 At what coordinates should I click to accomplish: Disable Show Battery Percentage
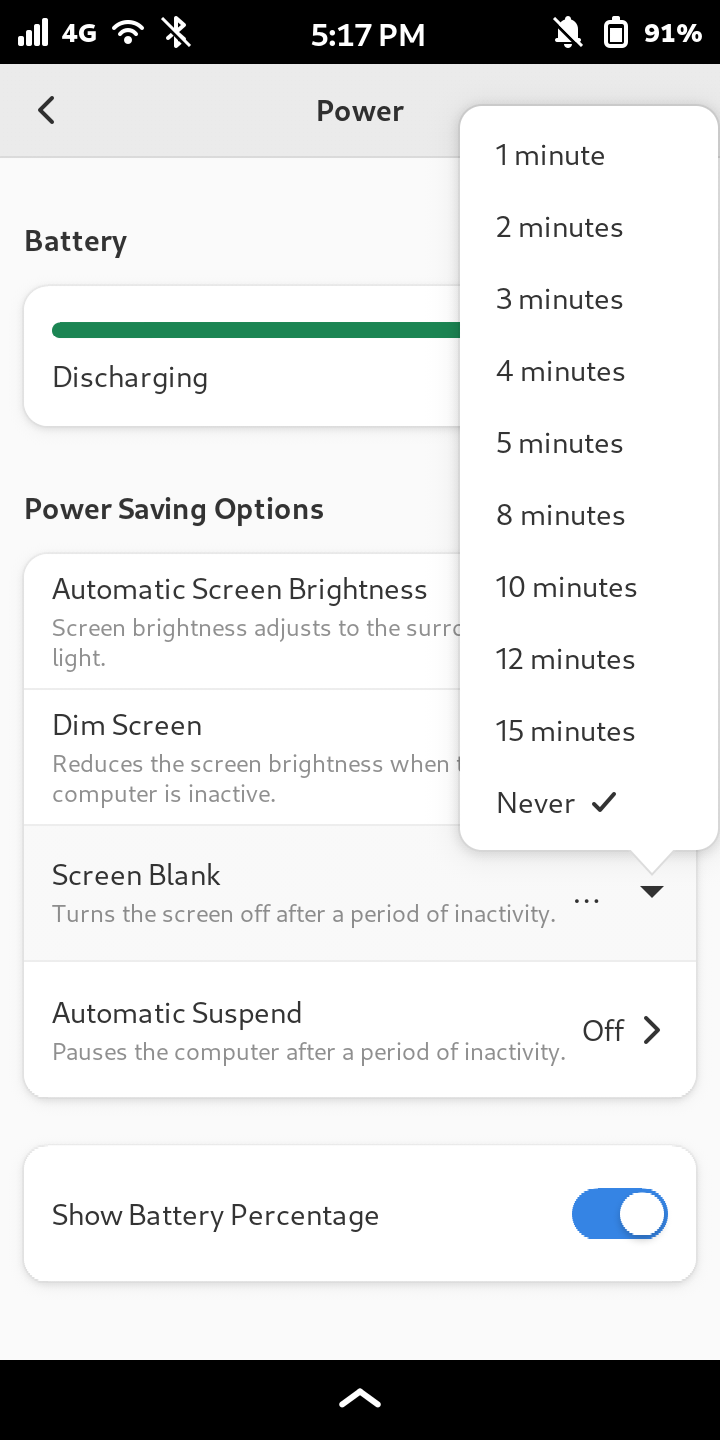click(619, 1215)
